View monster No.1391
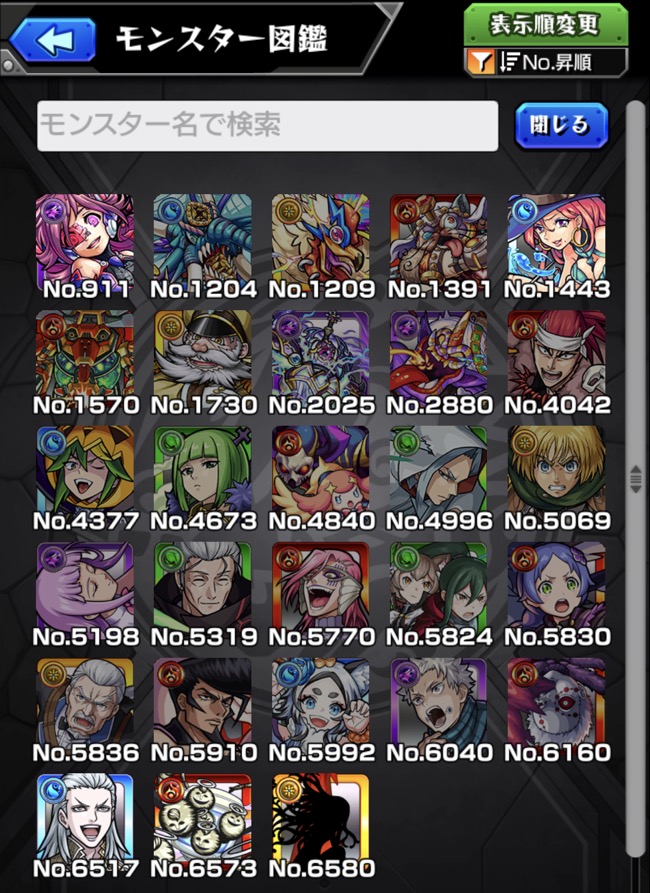The image size is (650, 893). click(x=438, y=243)
